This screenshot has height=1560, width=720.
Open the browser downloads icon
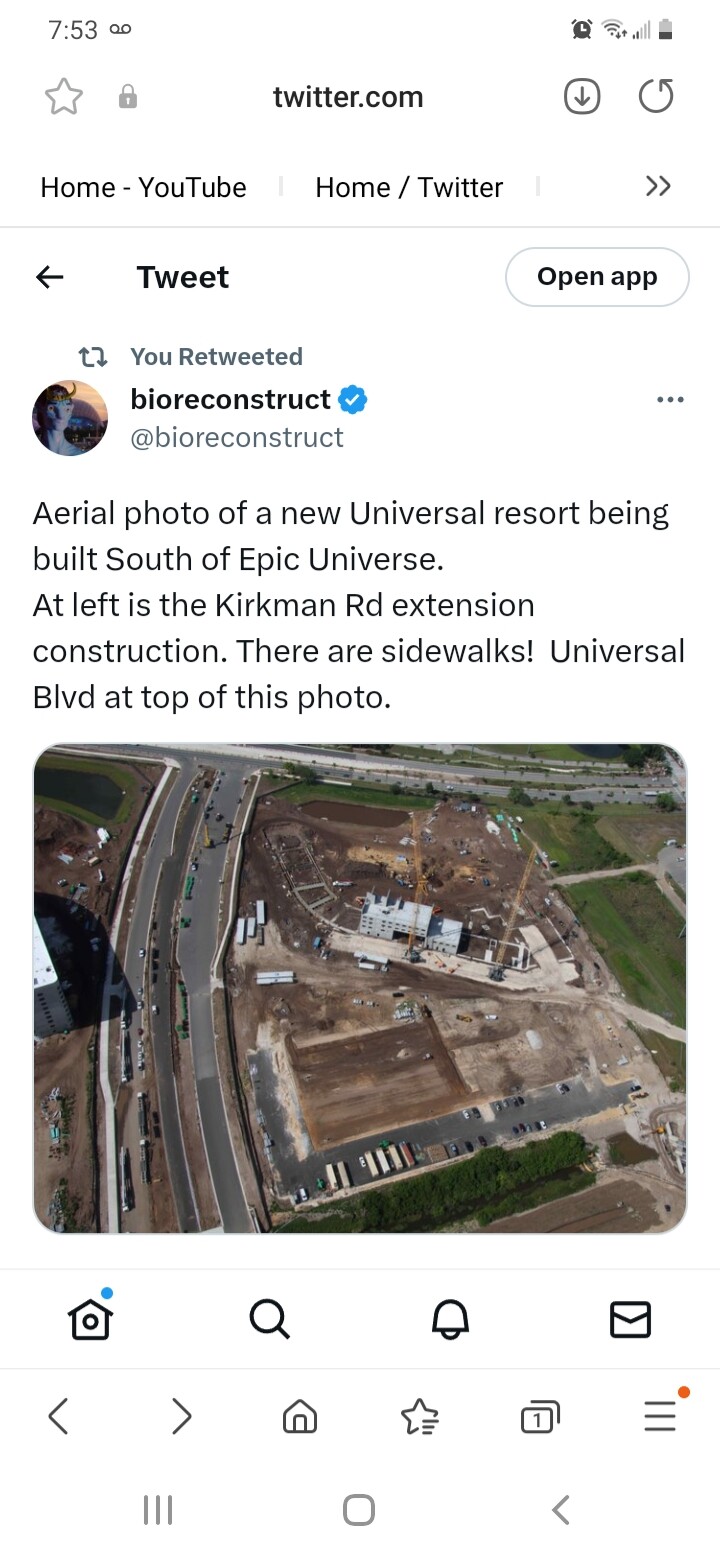[582, 97]
